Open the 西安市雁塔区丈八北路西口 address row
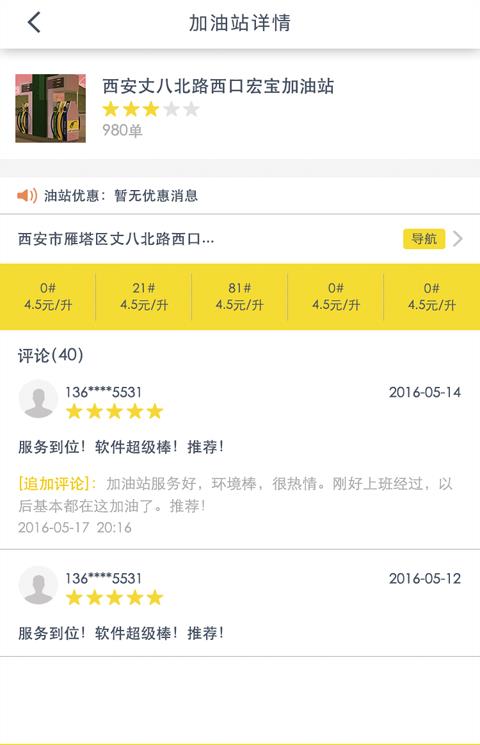The width and height of the screenshot is (480, 745). tap(240, 239)
